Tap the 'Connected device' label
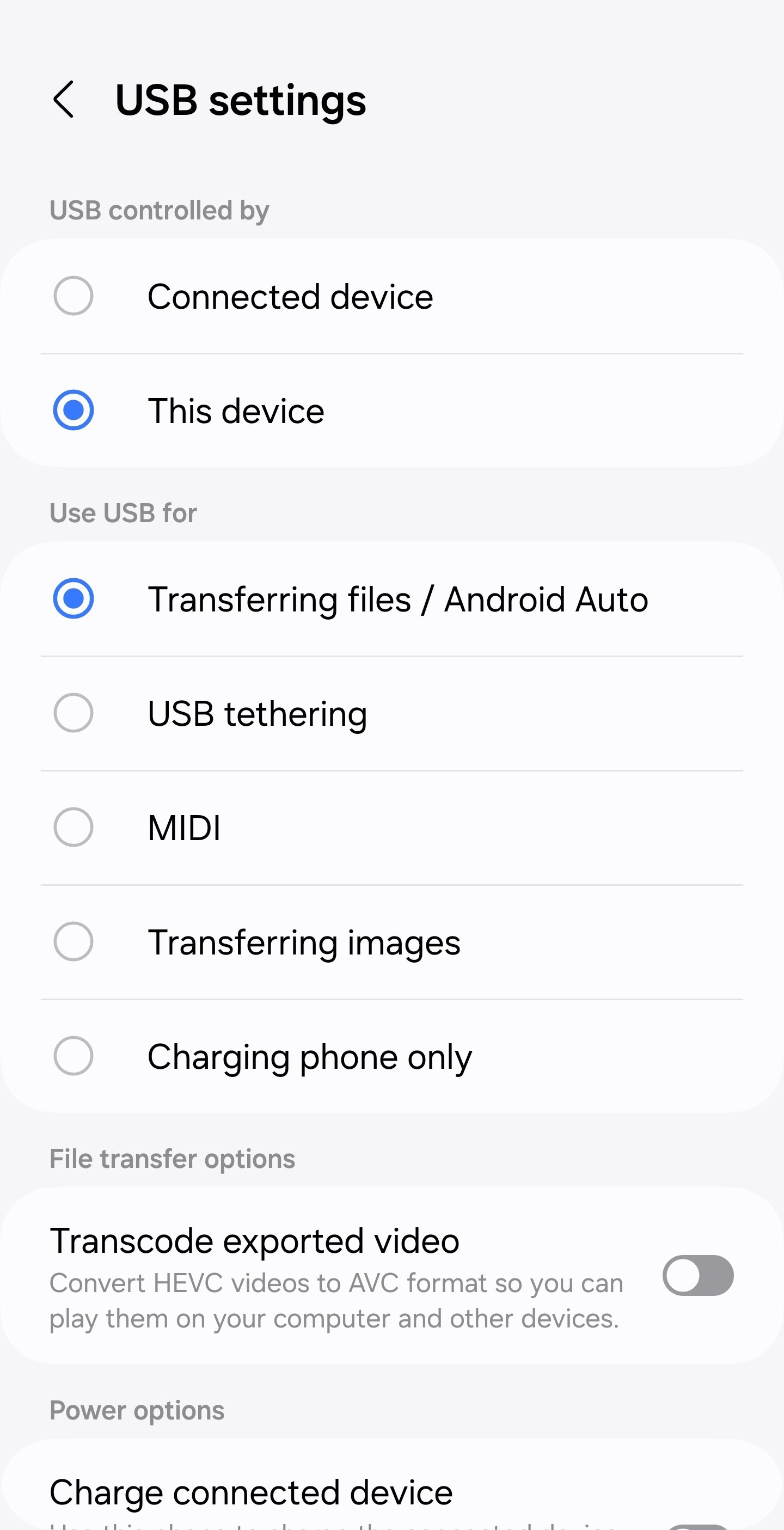 point(290,295)
